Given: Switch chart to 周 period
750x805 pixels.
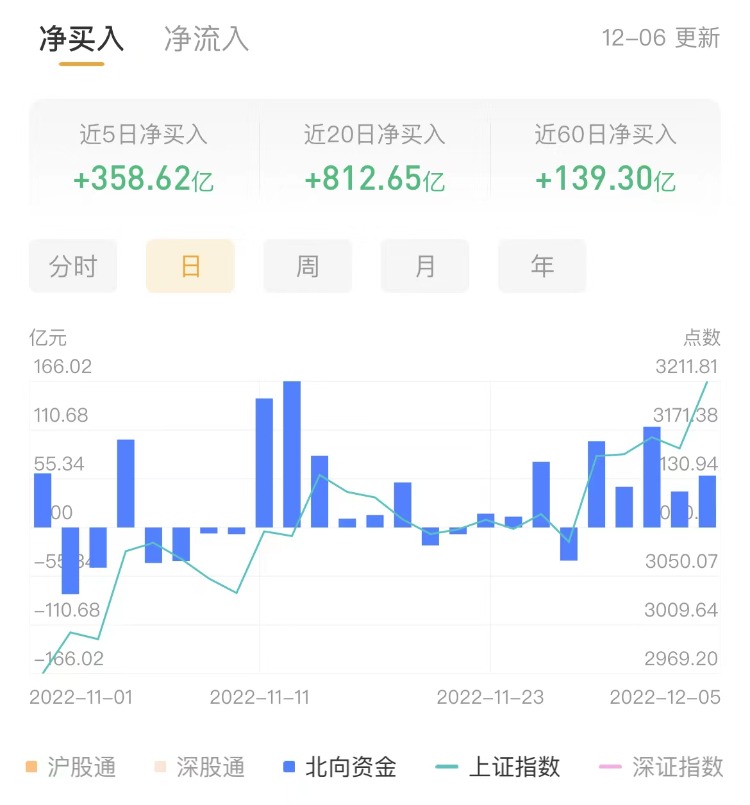Looking at the screenshot, I should 307,266.
